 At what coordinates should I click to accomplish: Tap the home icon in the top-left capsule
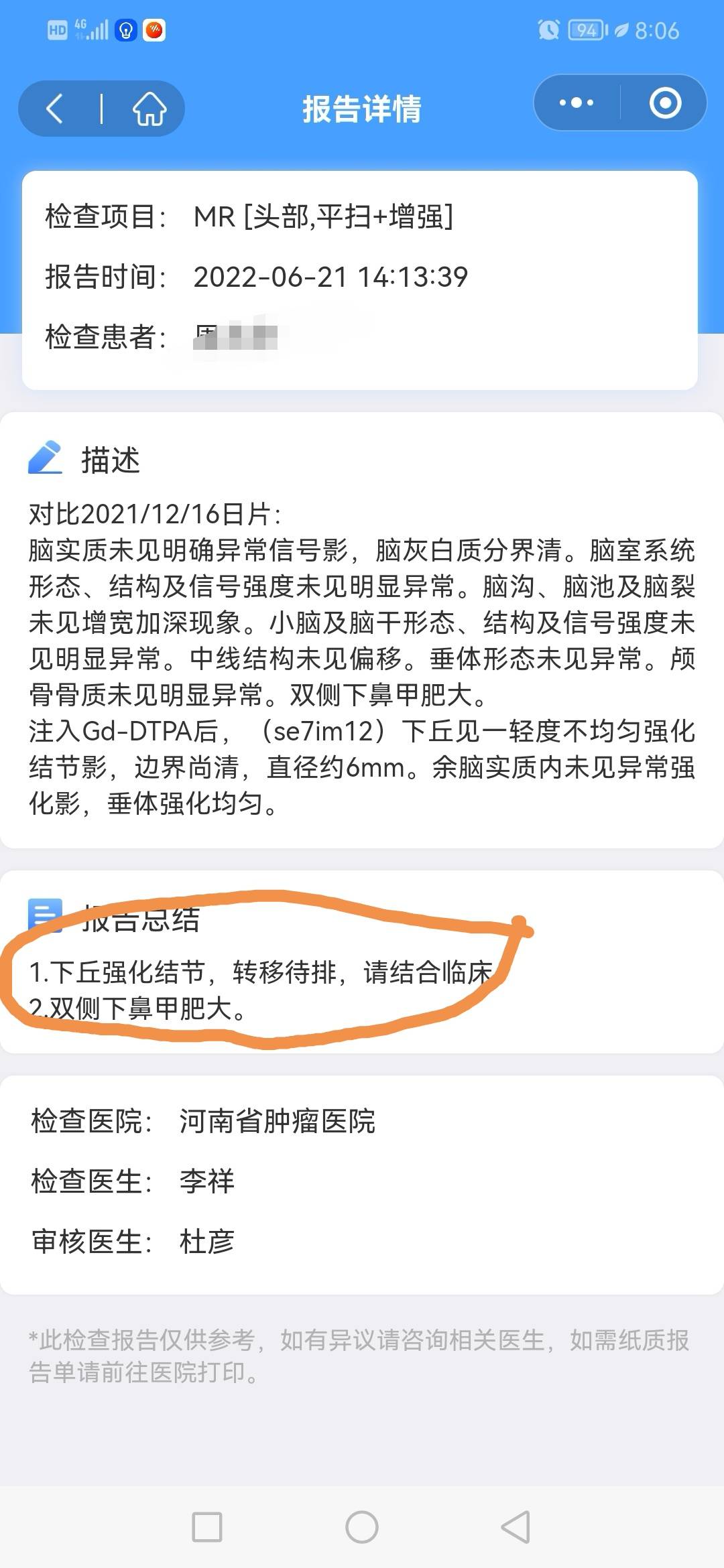(149, 108)
